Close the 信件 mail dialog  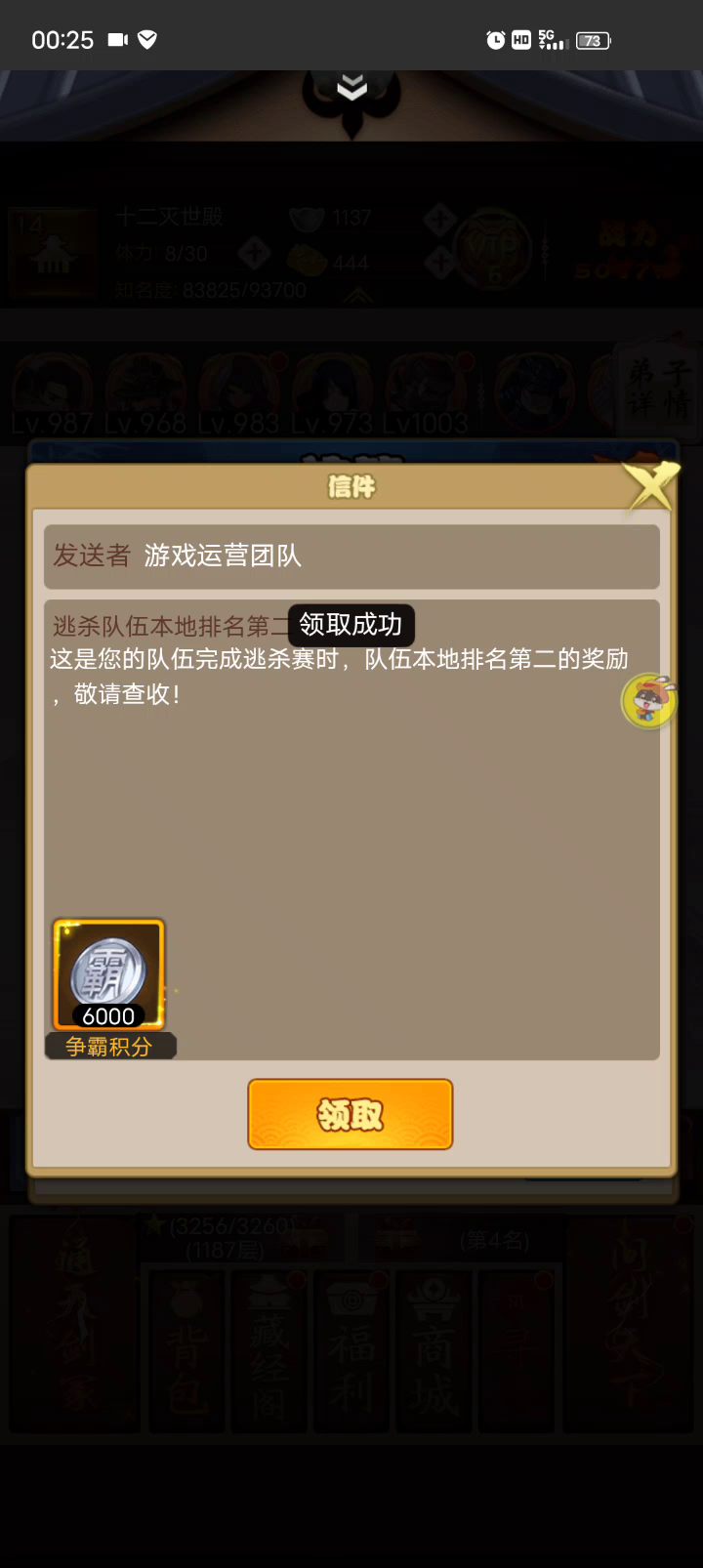(x=652, y=486)
